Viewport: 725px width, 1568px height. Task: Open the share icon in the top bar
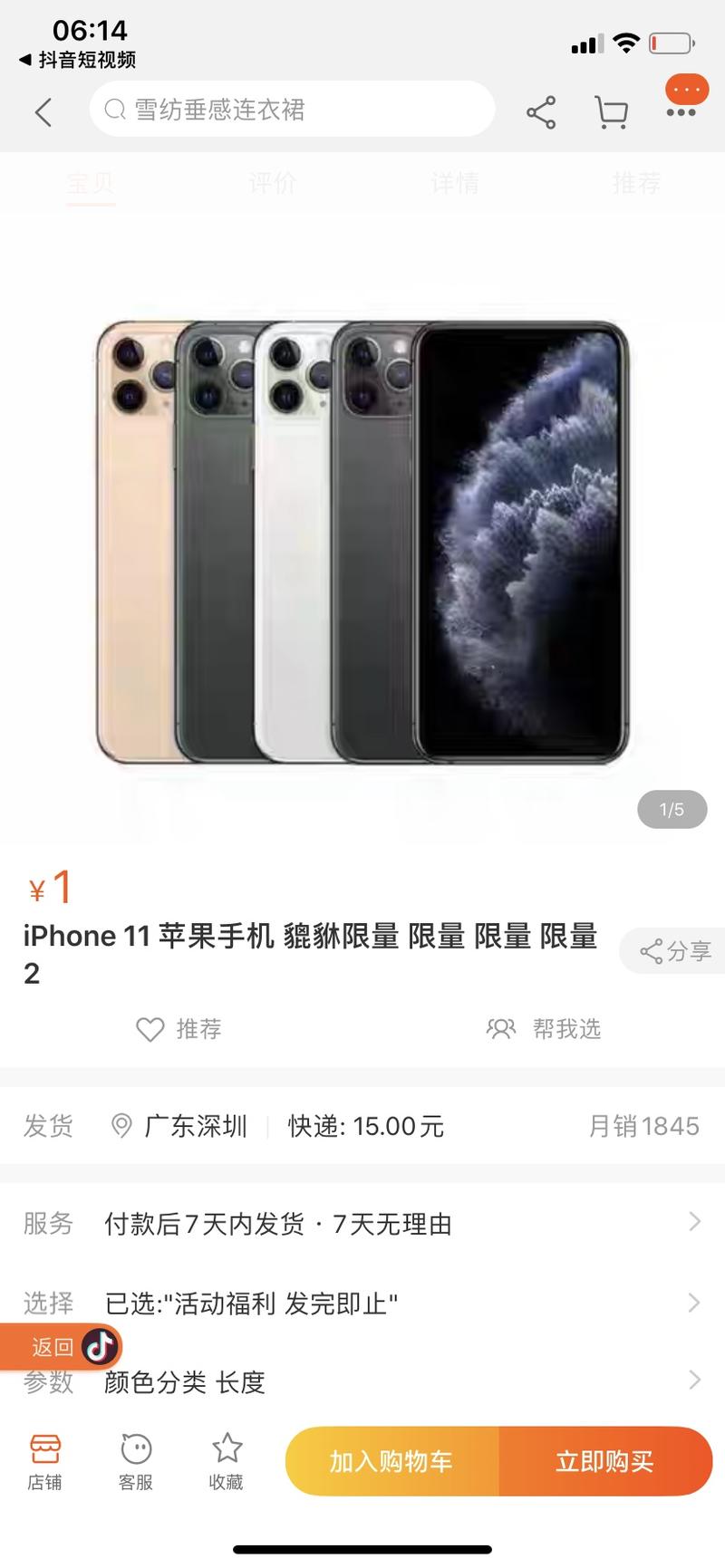pos(541,111)
